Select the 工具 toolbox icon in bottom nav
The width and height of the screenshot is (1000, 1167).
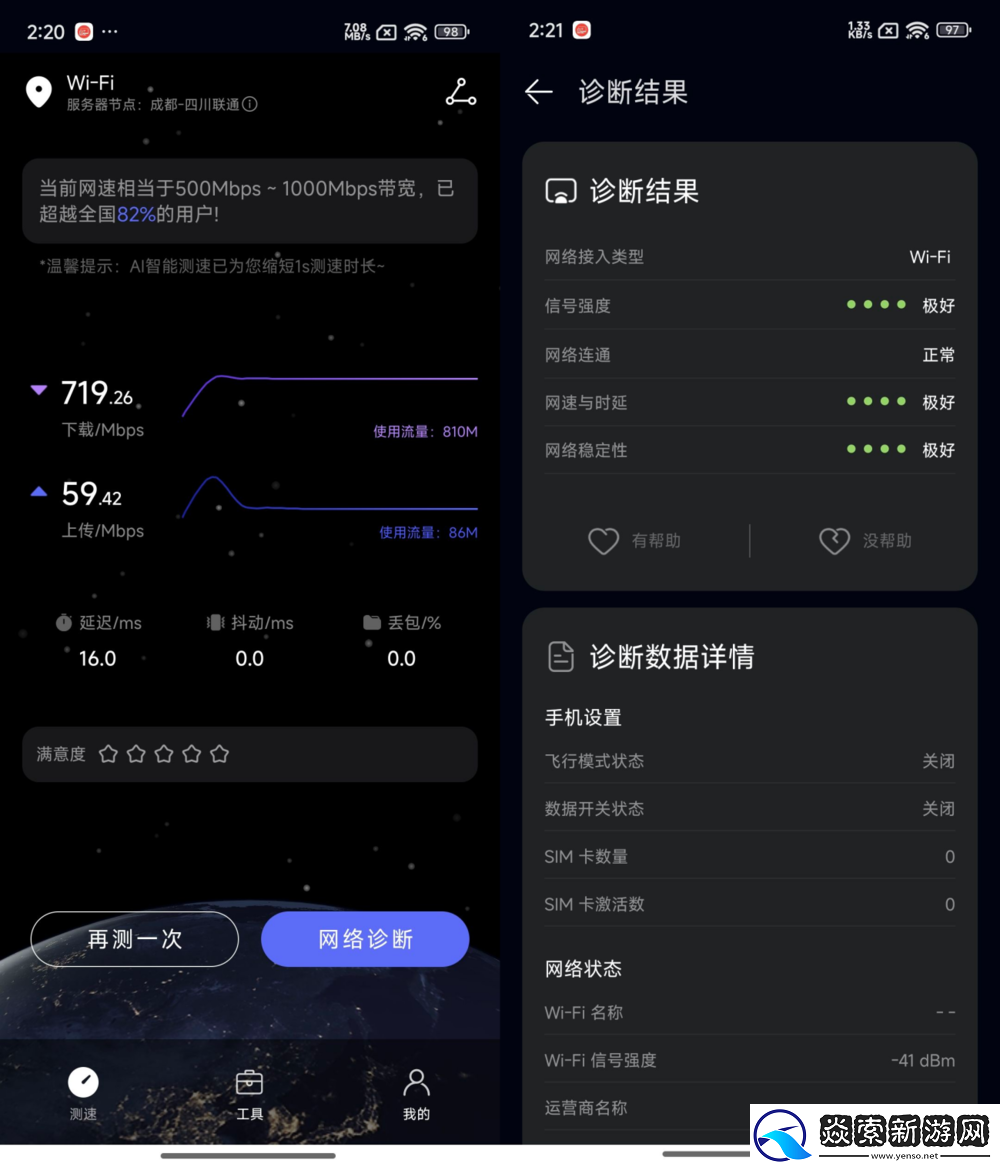pyautogui.click(x=249, y=1082)
